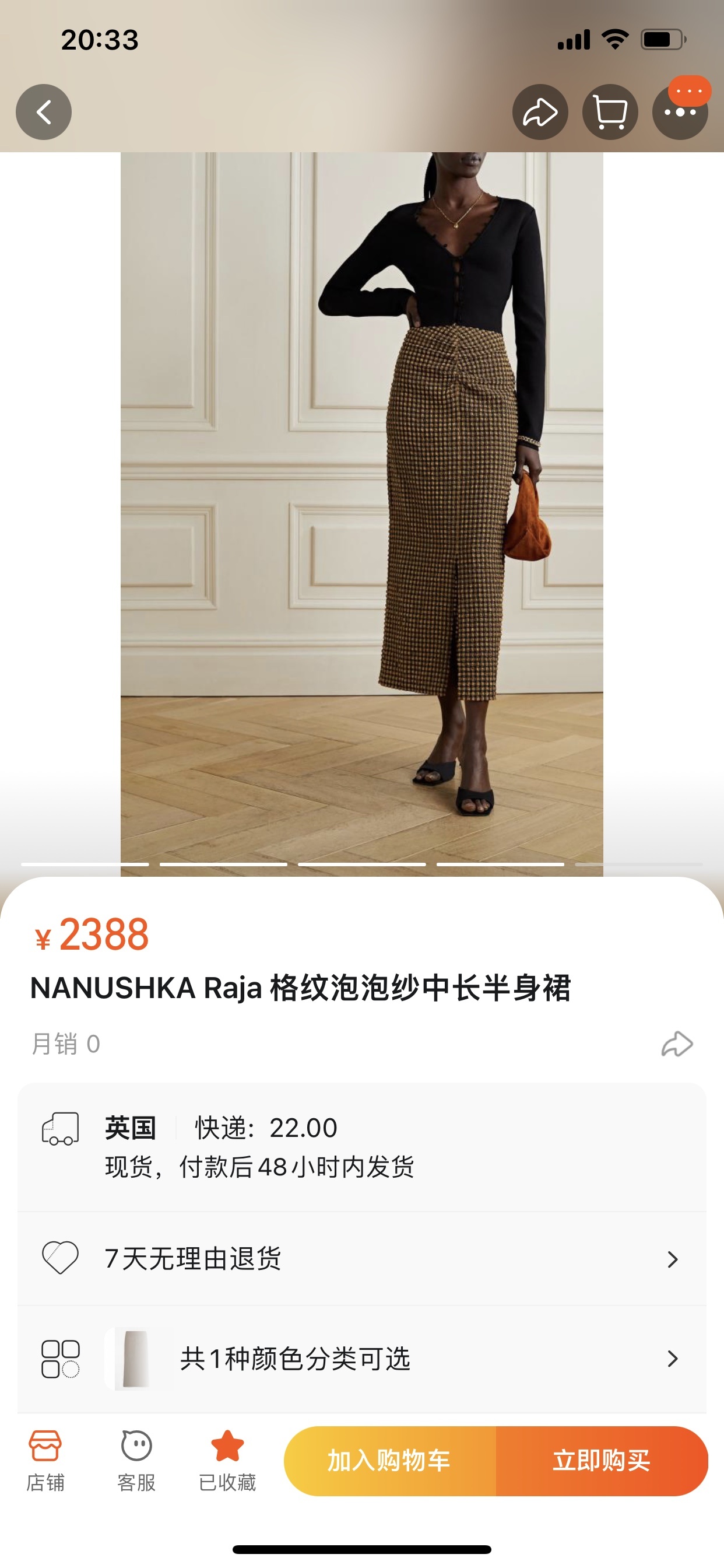Tap 立即购买 to buy now
This screenshot has height=1568, width=724.
pyautogui.click(x=601, y=1461)
